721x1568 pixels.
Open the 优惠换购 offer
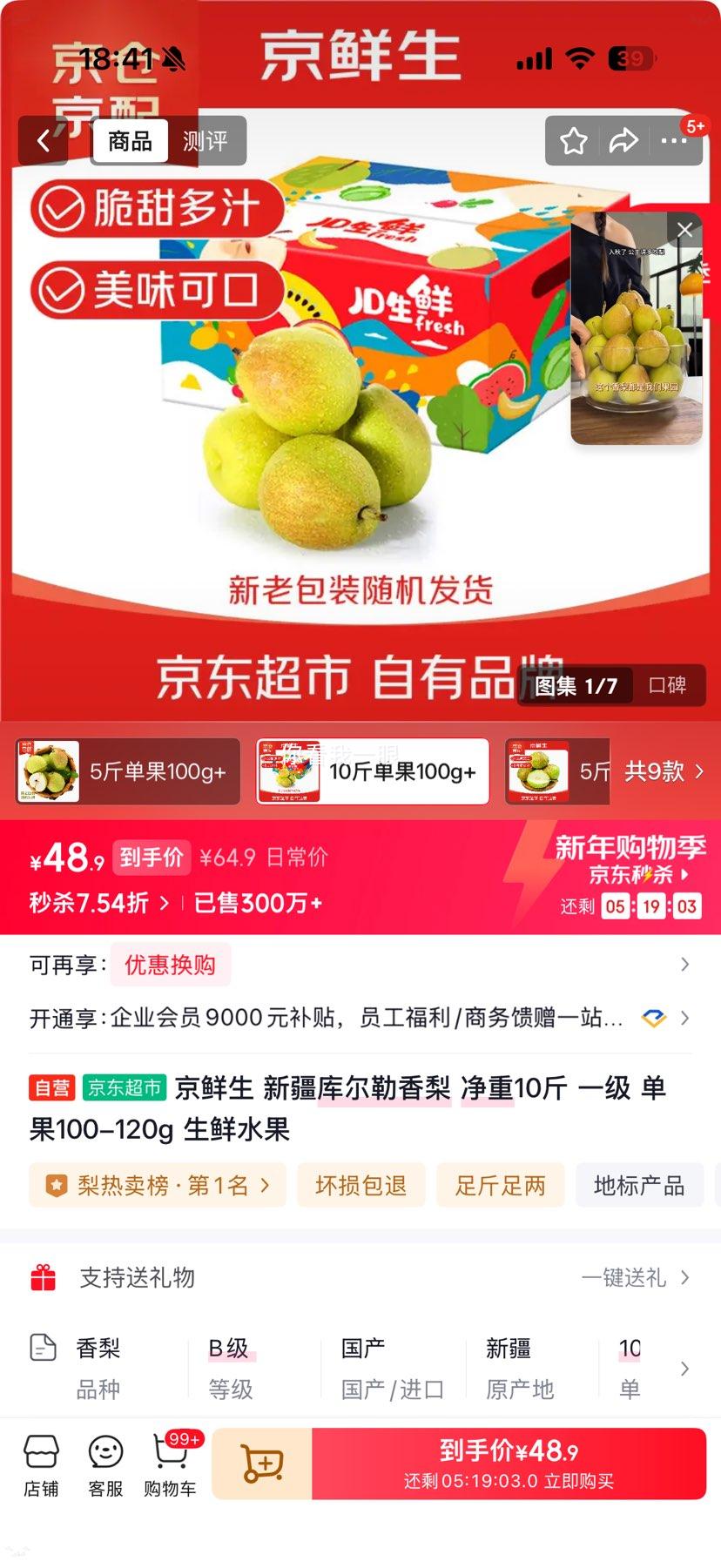(170, 966)
